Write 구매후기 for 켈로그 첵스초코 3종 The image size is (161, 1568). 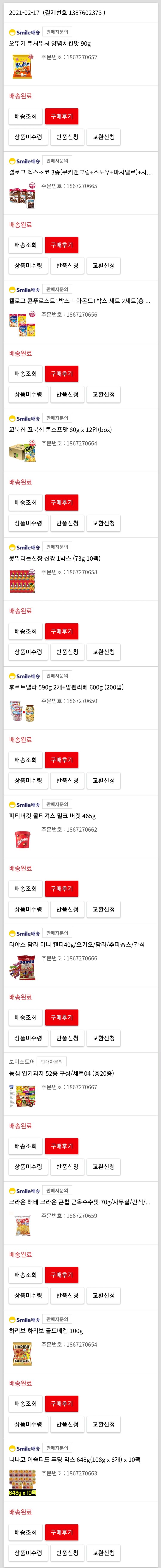coord(62,245)
